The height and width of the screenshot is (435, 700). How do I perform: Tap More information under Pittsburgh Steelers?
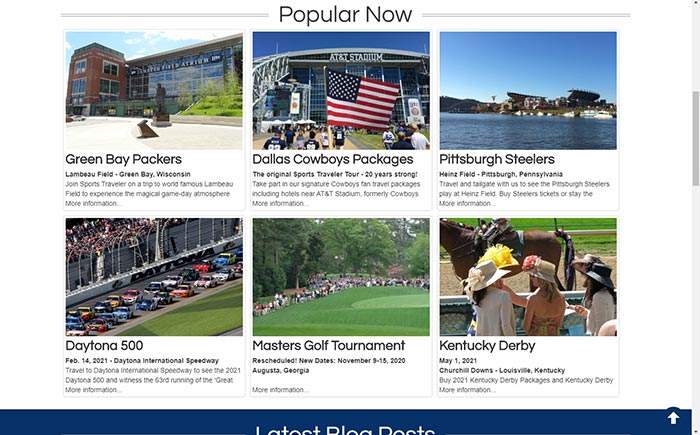click(467, 203)
